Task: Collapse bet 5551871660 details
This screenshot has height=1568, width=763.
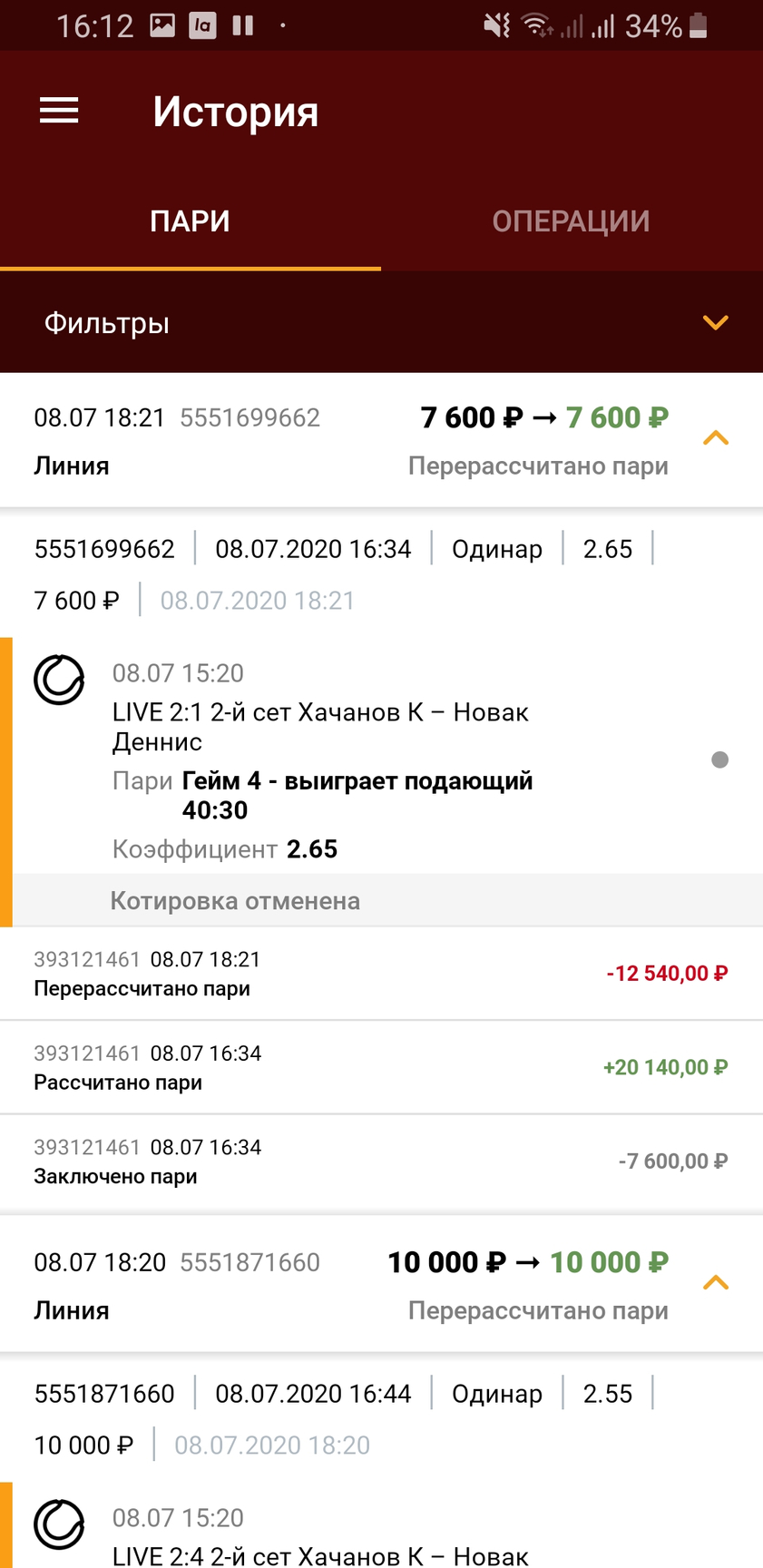Action: pyautogui.click(x=716, y=1283)
